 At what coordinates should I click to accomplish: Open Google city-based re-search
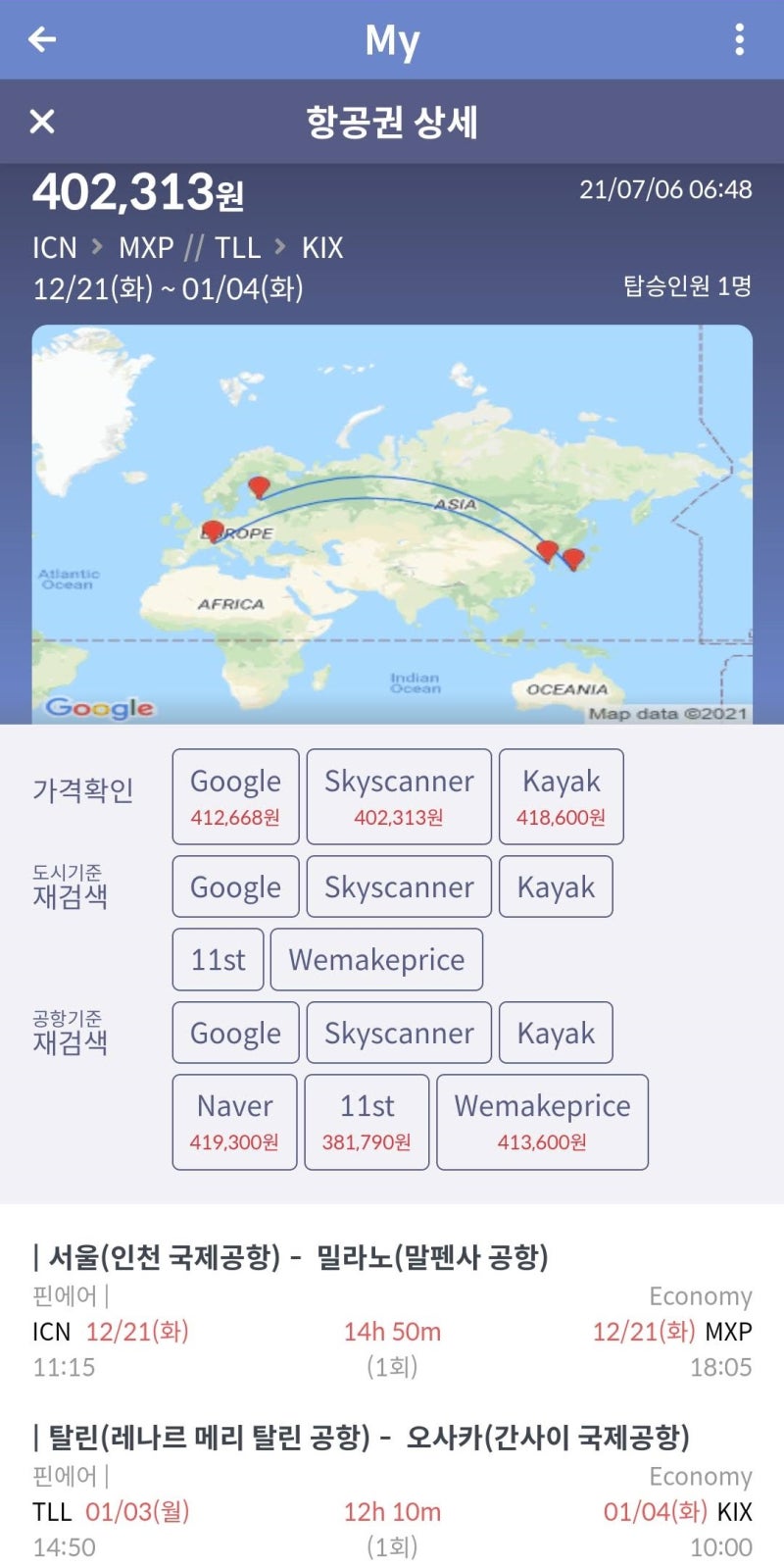(x=234, y=885)
